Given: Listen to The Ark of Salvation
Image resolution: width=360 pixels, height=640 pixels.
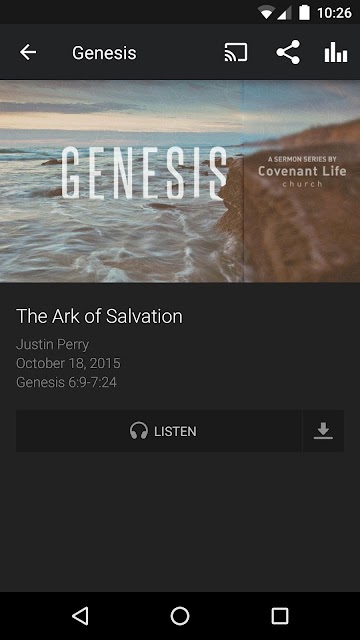Looking at the screenshot, I should coord(159,431).
